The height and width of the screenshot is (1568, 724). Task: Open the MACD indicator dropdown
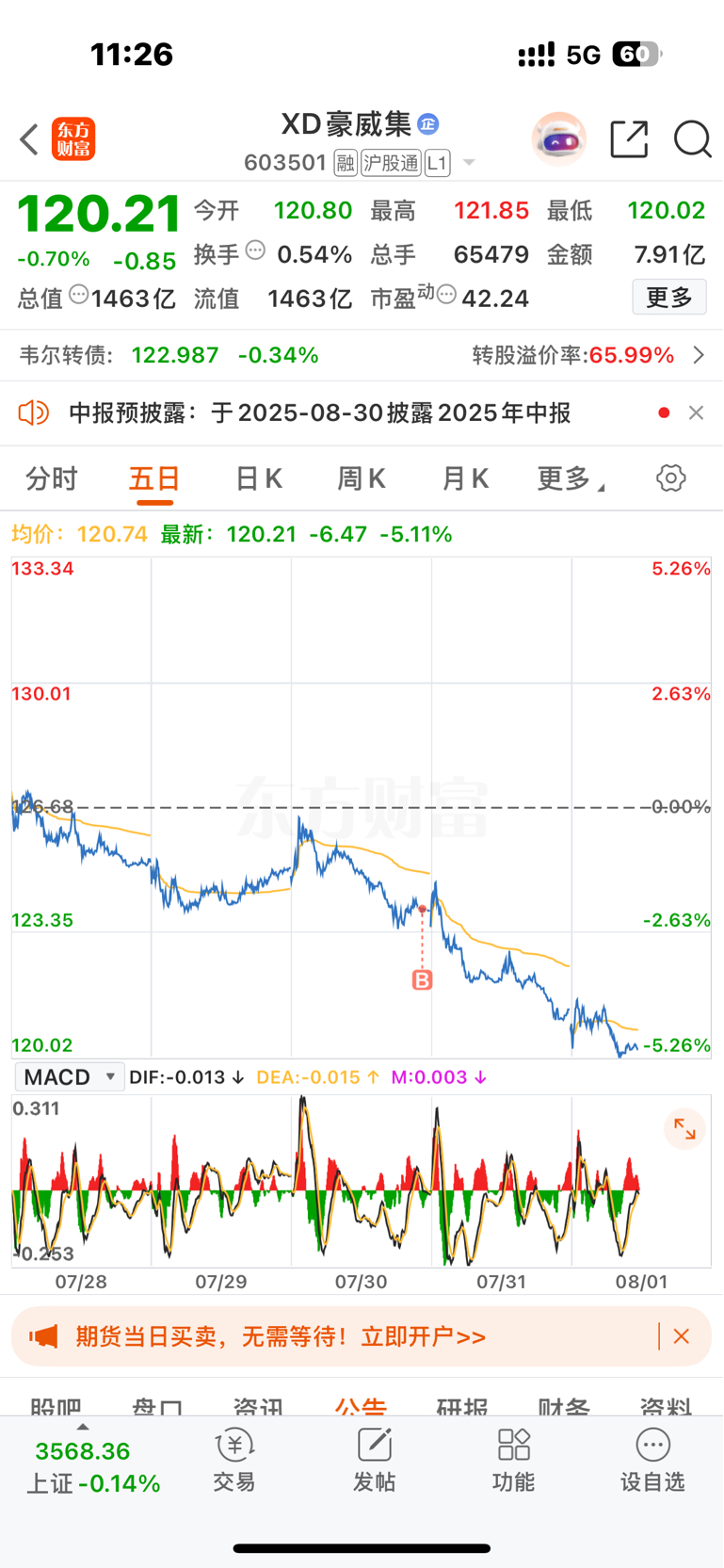click(69, 1076)
